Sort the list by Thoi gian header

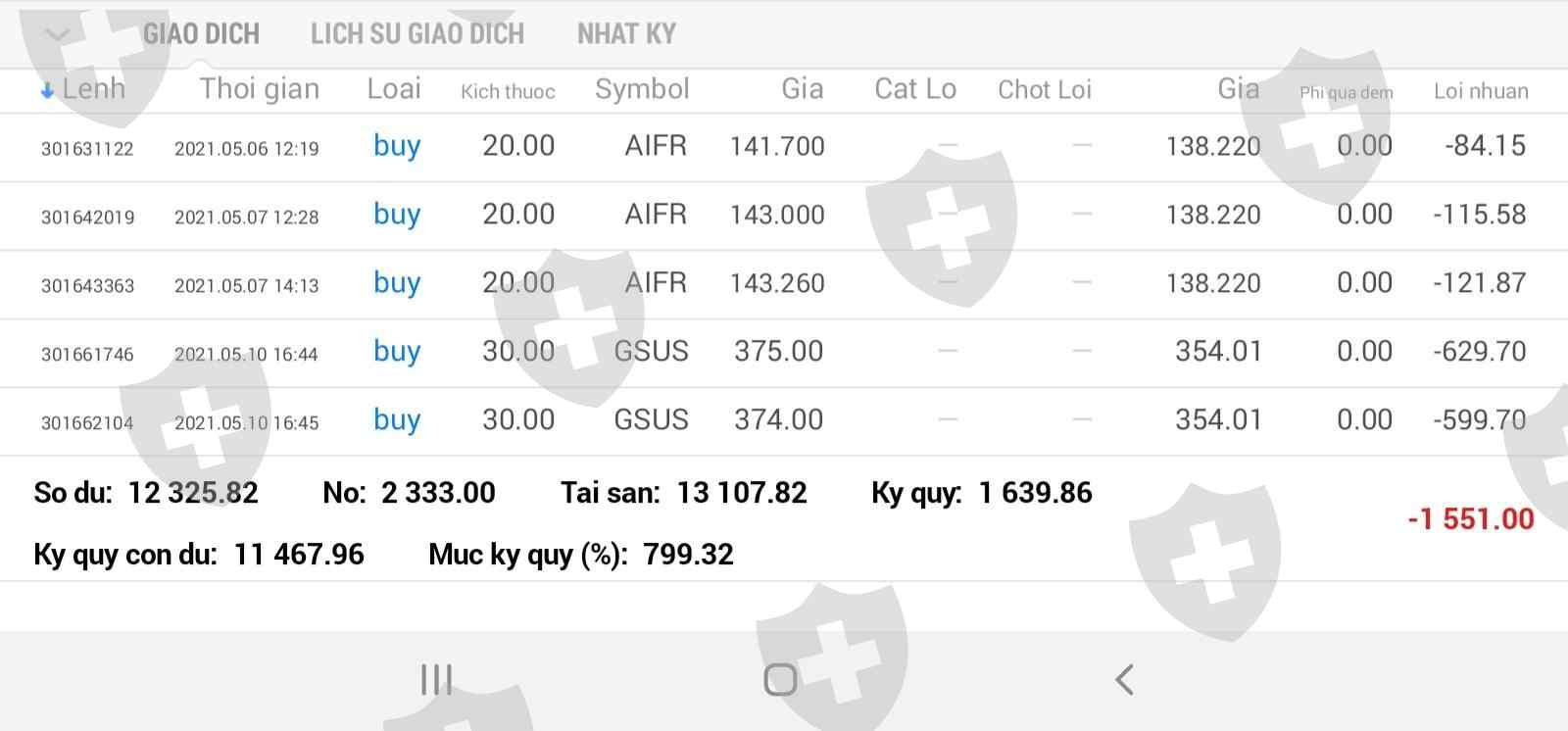pos(260,90)
